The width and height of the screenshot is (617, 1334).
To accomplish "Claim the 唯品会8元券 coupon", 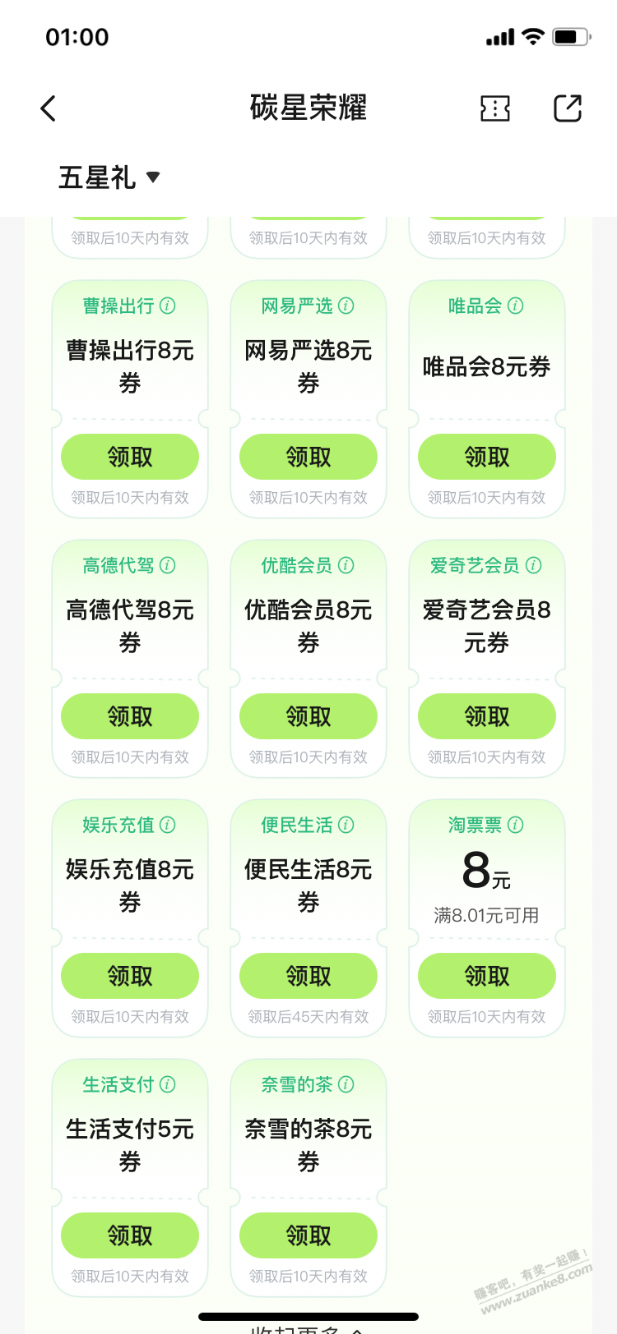I will tap(487, 457).
